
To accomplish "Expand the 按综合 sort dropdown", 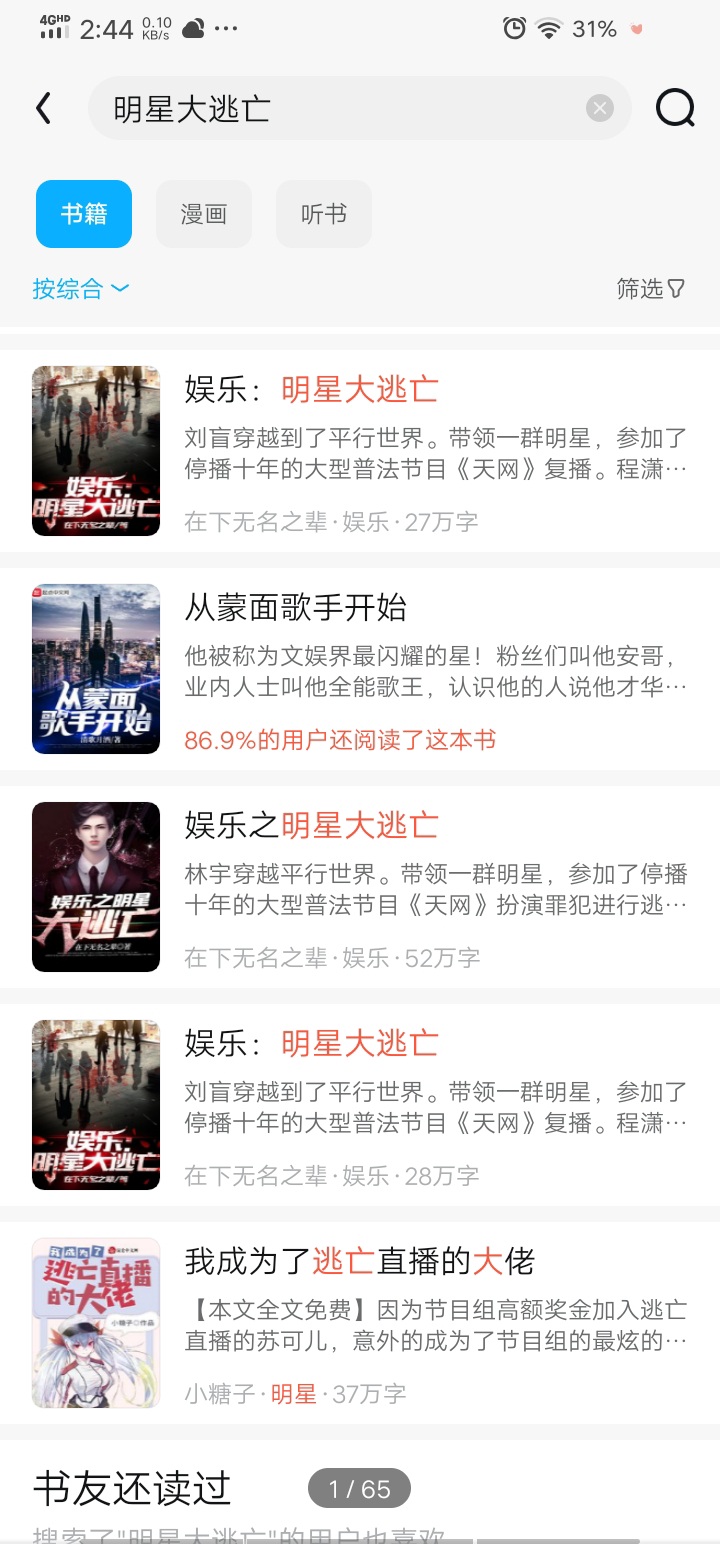I will pyautogui.click(x=80, y=289).
